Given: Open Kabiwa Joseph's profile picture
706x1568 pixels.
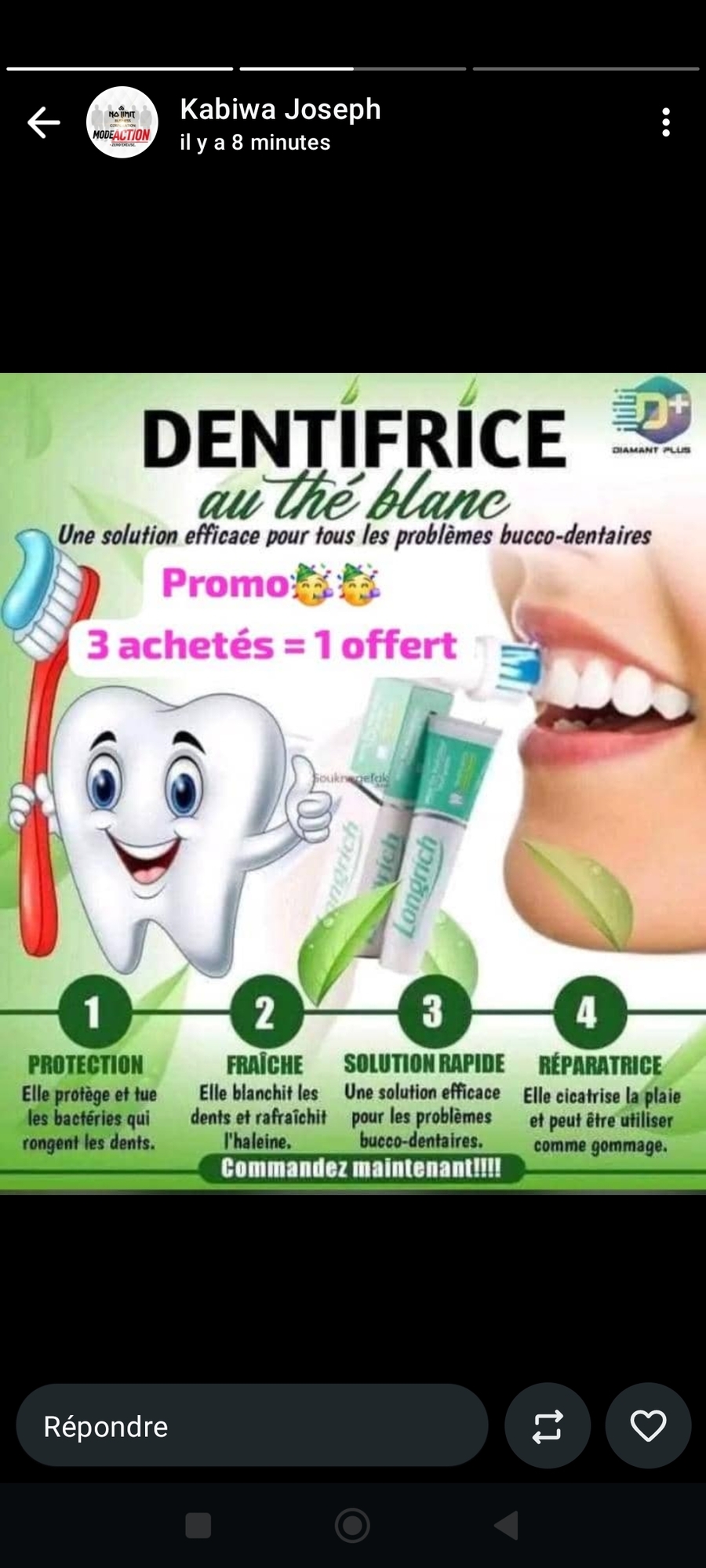Looking at the screenshot, I should (x=122, y=122).
